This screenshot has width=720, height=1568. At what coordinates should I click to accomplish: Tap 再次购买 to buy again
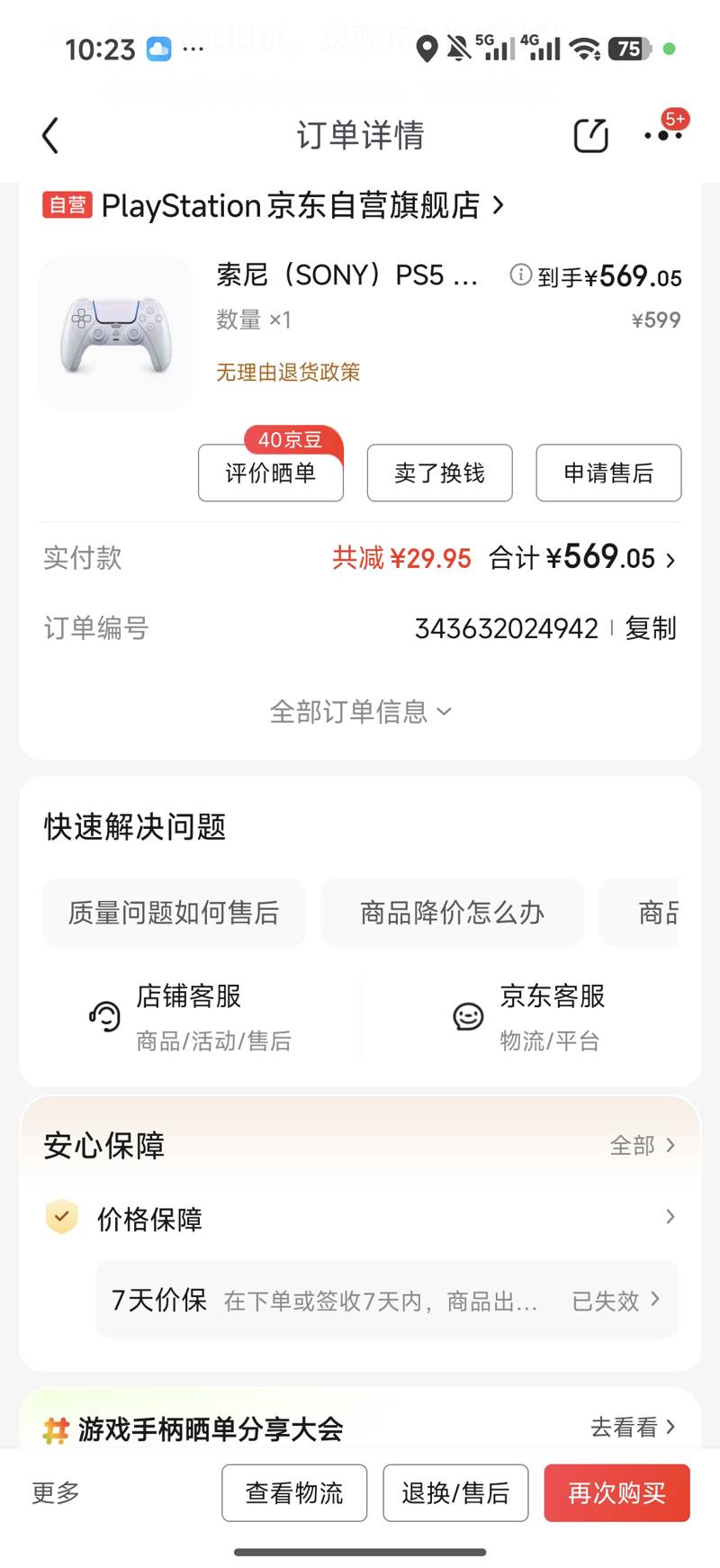616,1493
